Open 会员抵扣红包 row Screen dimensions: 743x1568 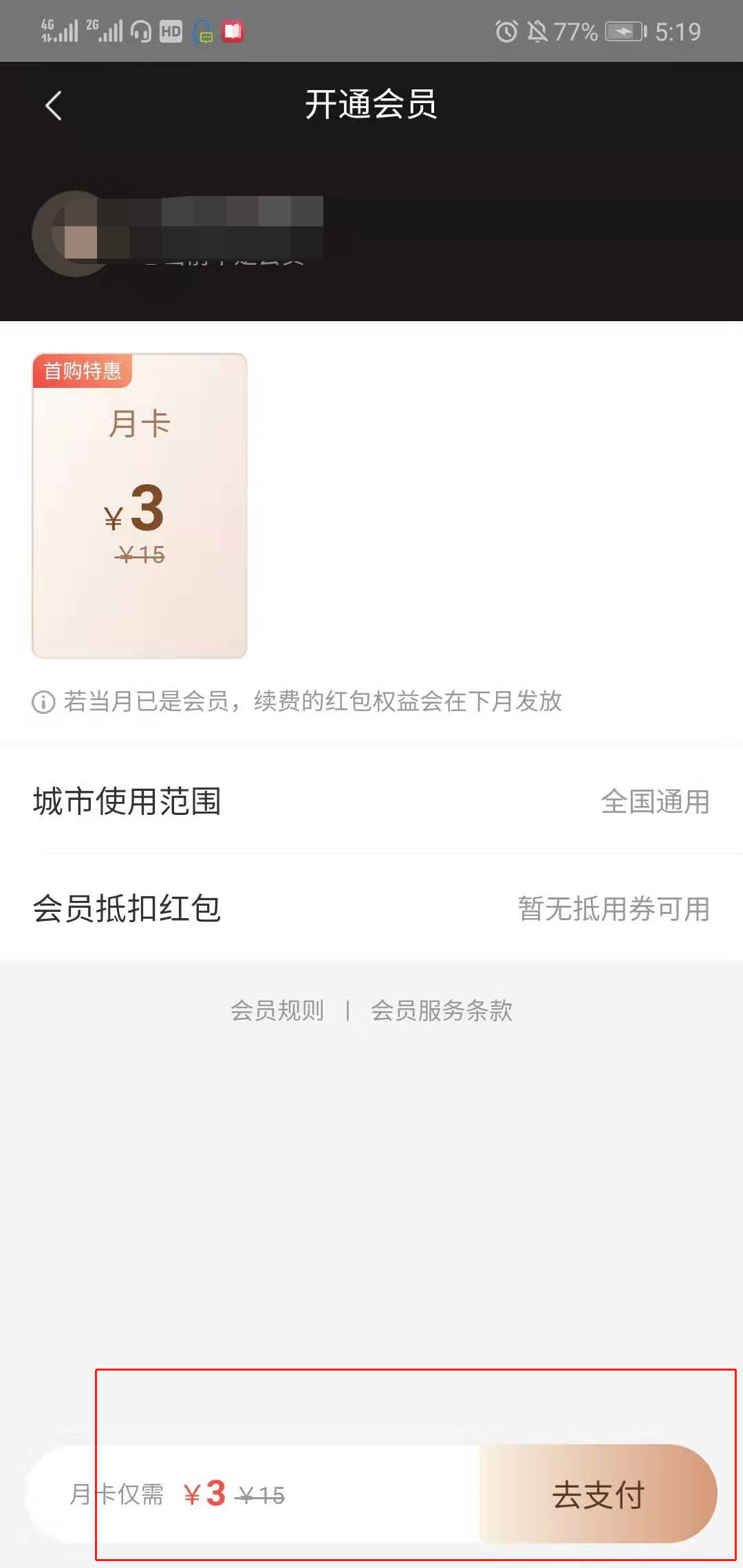(371, 908)
